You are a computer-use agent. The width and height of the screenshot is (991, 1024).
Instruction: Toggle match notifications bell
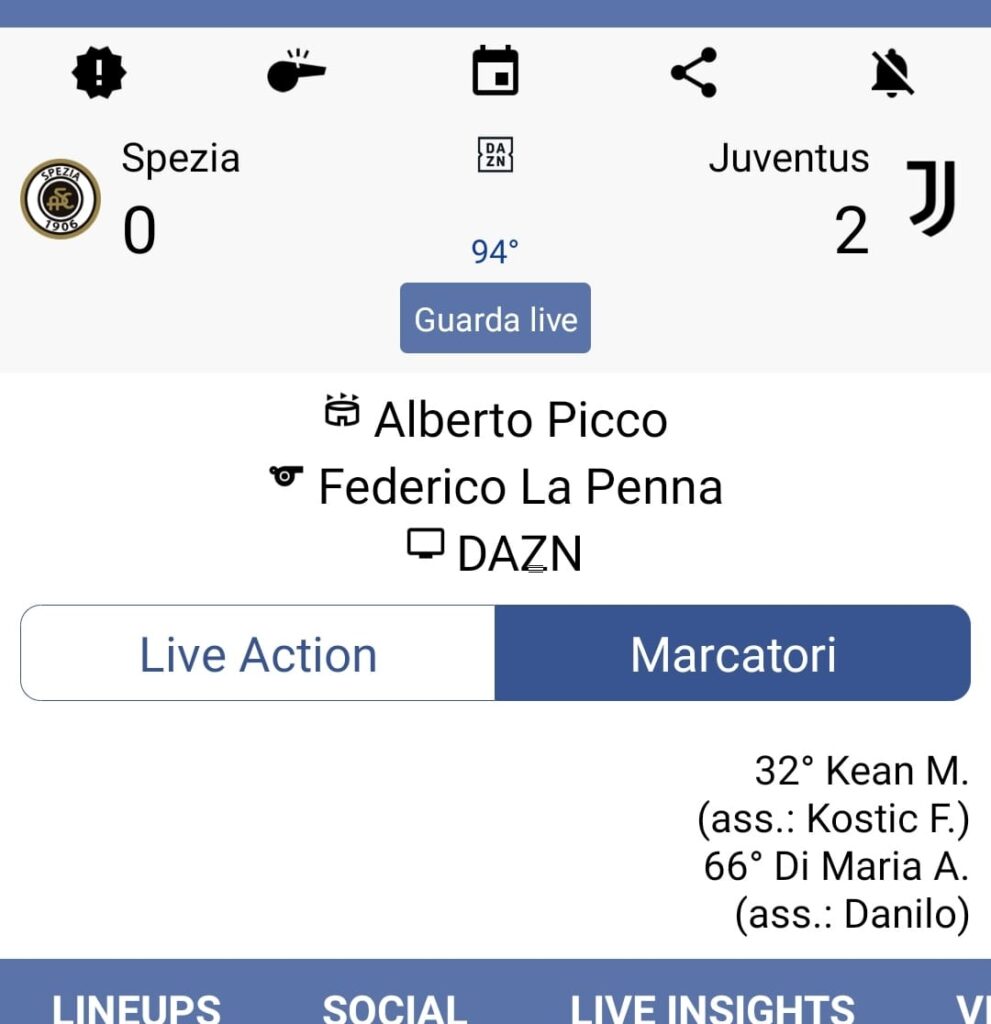click(x=891, y=73)
